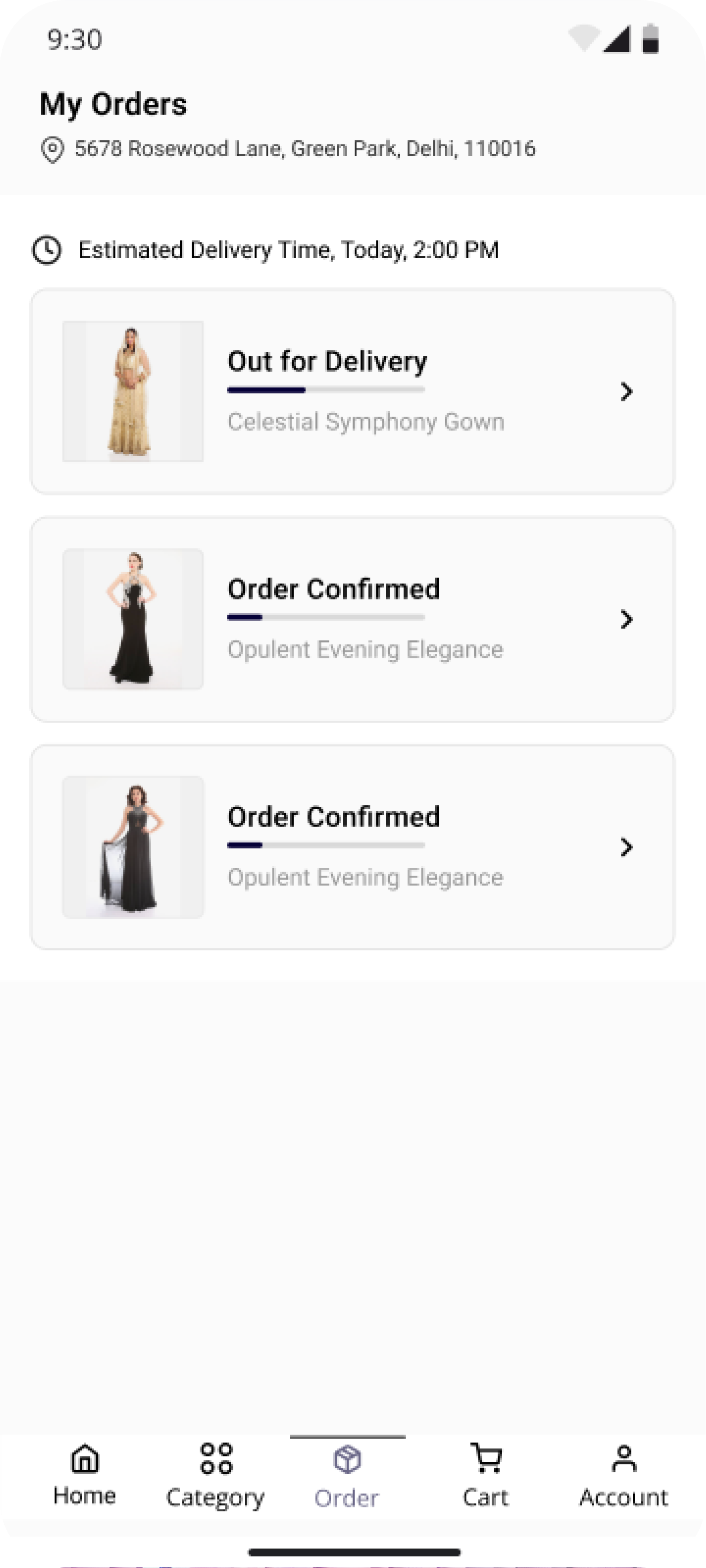Switch to the Account tab
This screenshot has height=1568, width=706.
tap(624, 1475)
